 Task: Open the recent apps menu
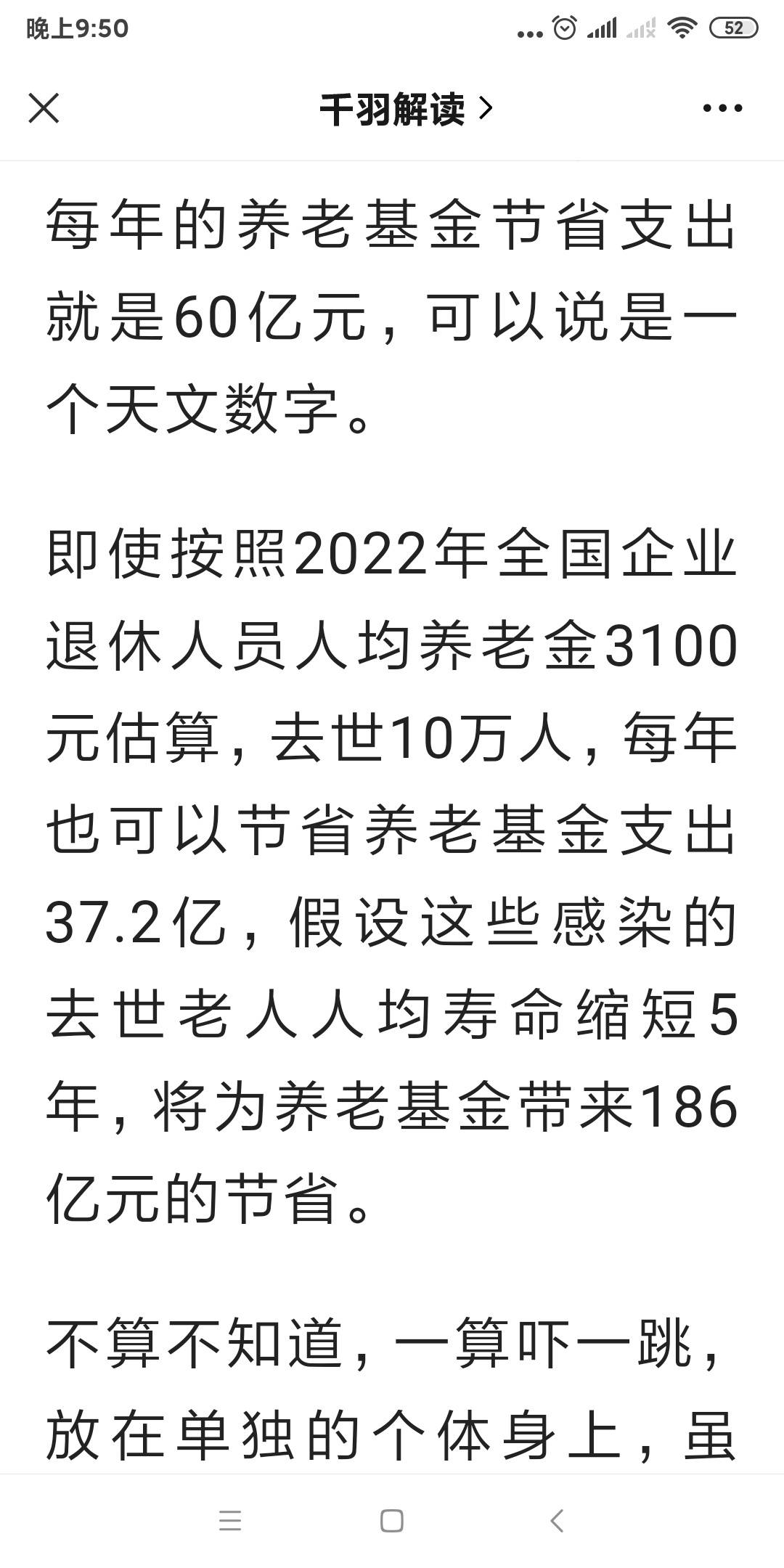[229, 1520]
